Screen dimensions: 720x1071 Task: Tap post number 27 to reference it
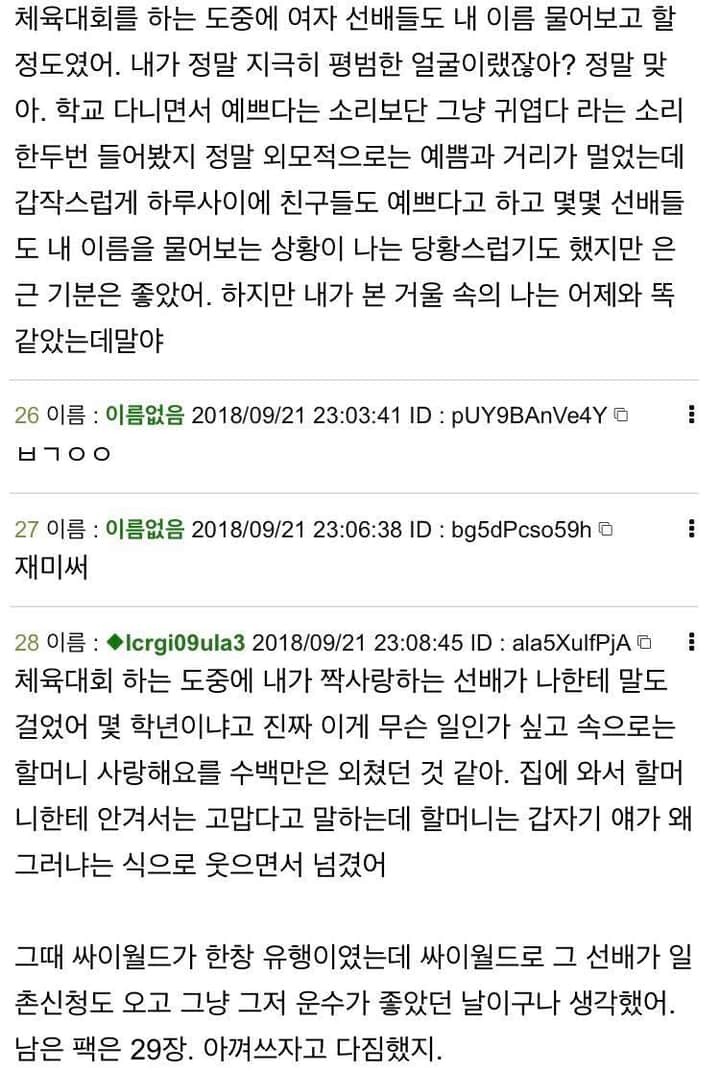[26, 529]
